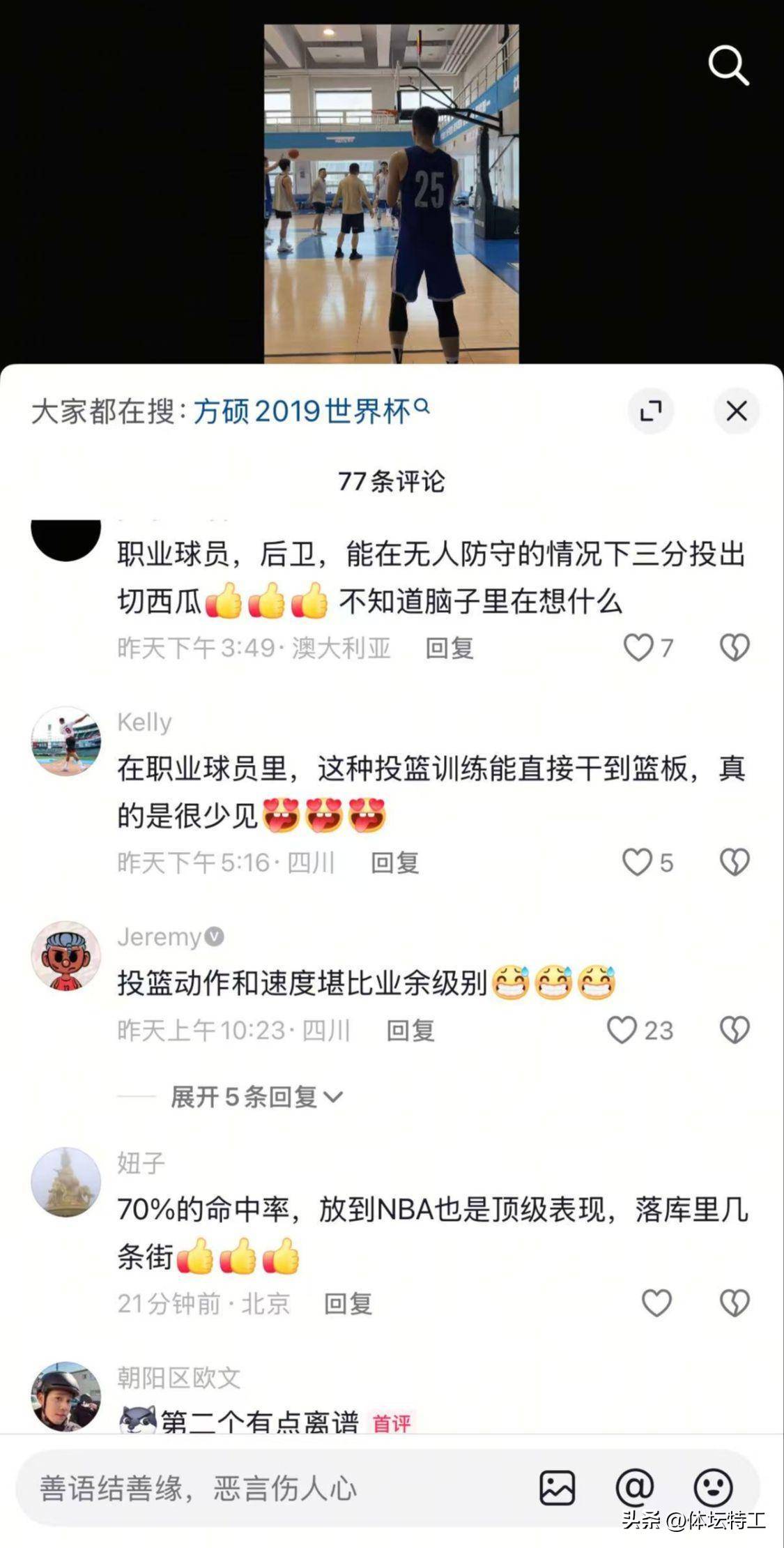Expand the comments panel to full screen
Image resolution: width=784 pixels, height=1548 pixels.
pos(650,411)
